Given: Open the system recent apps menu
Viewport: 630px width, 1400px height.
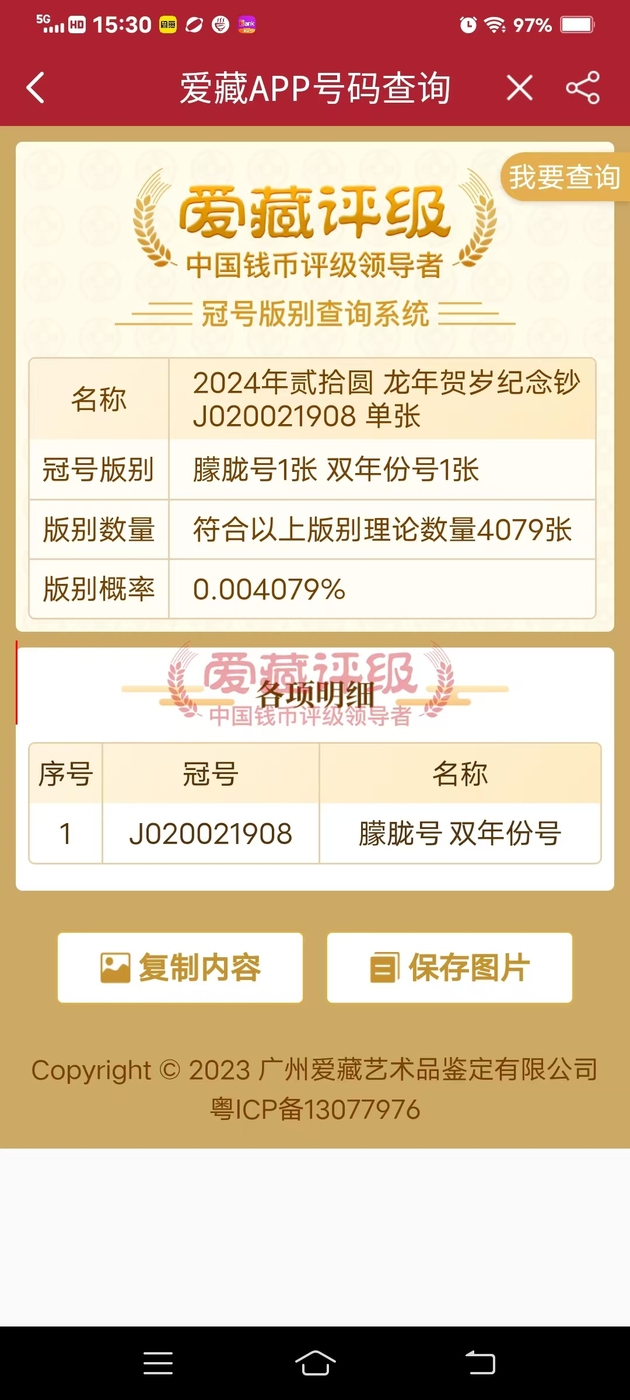Looking at the screenshot, I should point(158,1362).
